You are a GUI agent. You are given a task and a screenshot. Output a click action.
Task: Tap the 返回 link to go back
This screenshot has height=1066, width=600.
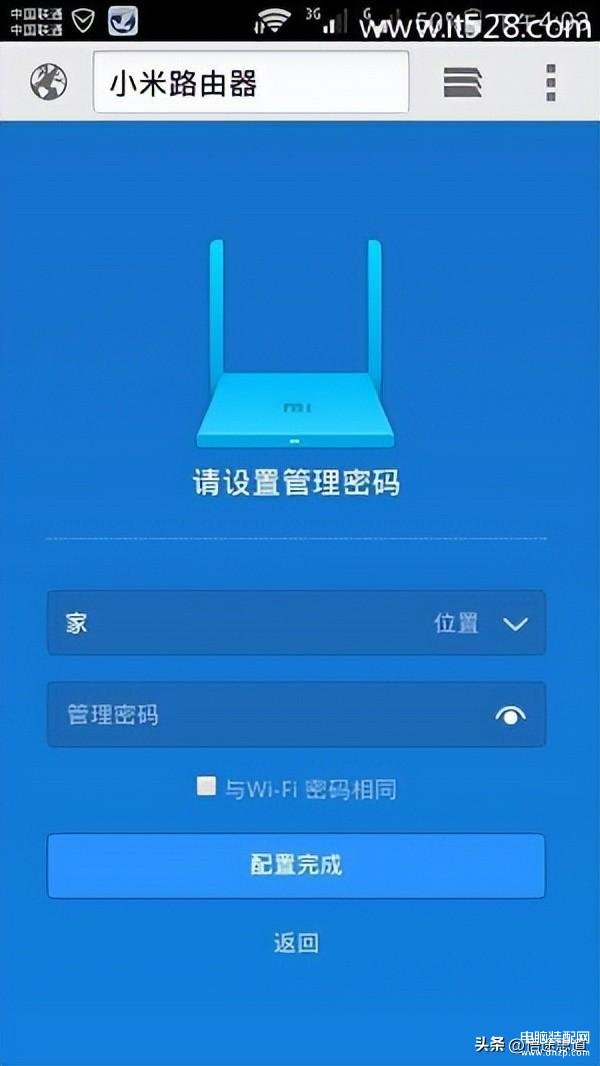pyautogui.click(x=296, y=942)
